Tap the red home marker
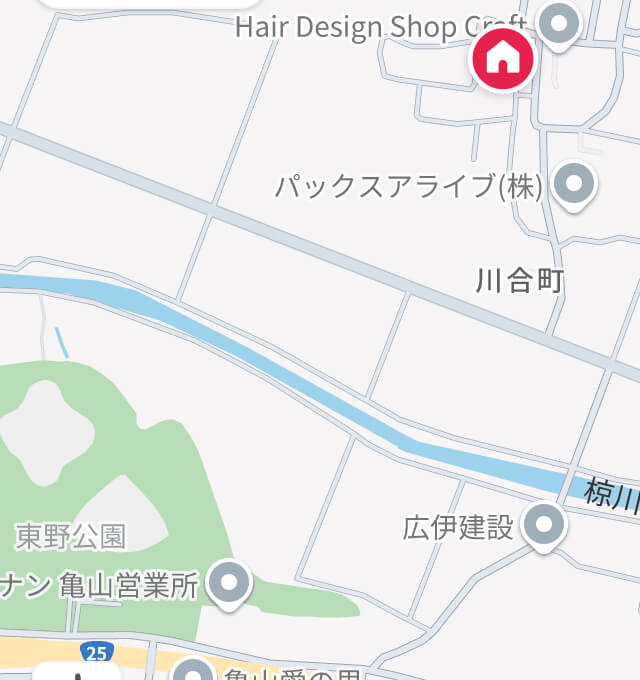Image resolution: width=640 pixels, height=680 pixels. coord(504,58)
